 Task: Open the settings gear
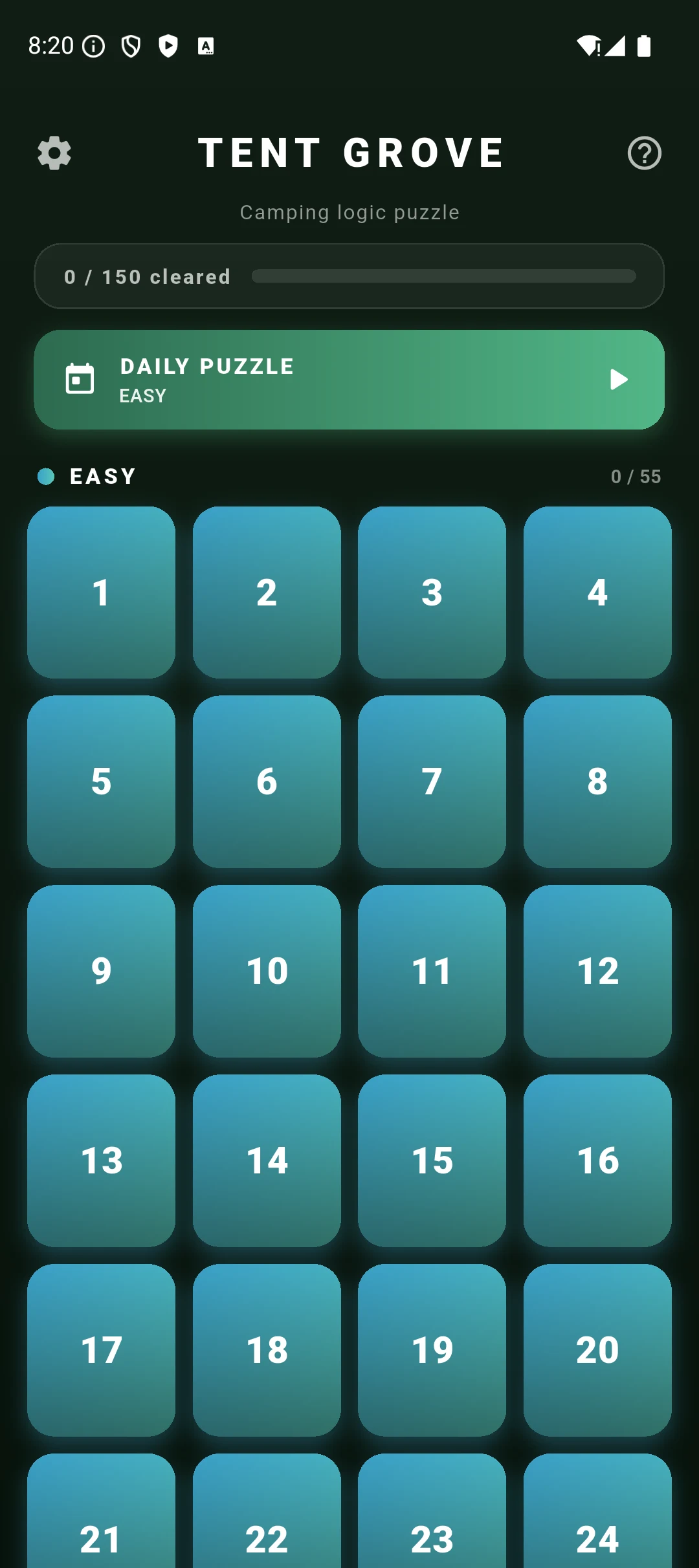tap(54, 153)
